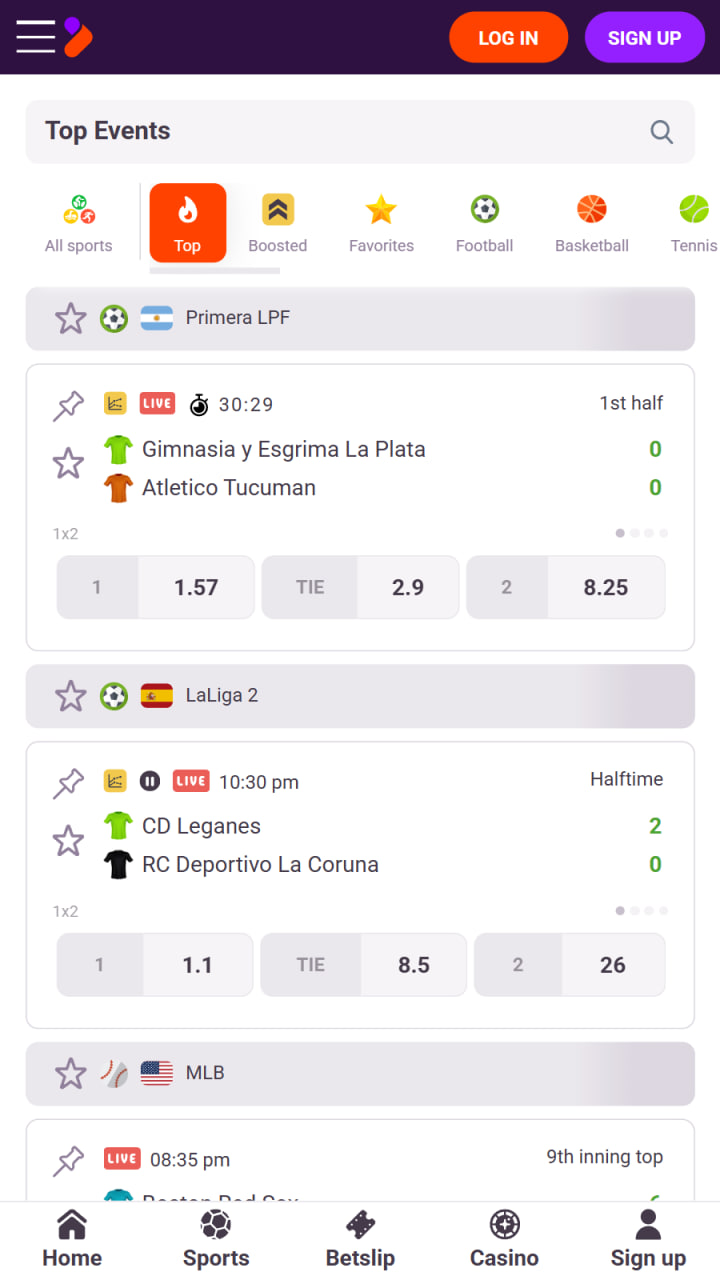Select the All sports filter
Image resolution: width=720 pixels, height=1280 pixels.
[x=79, y=224]
